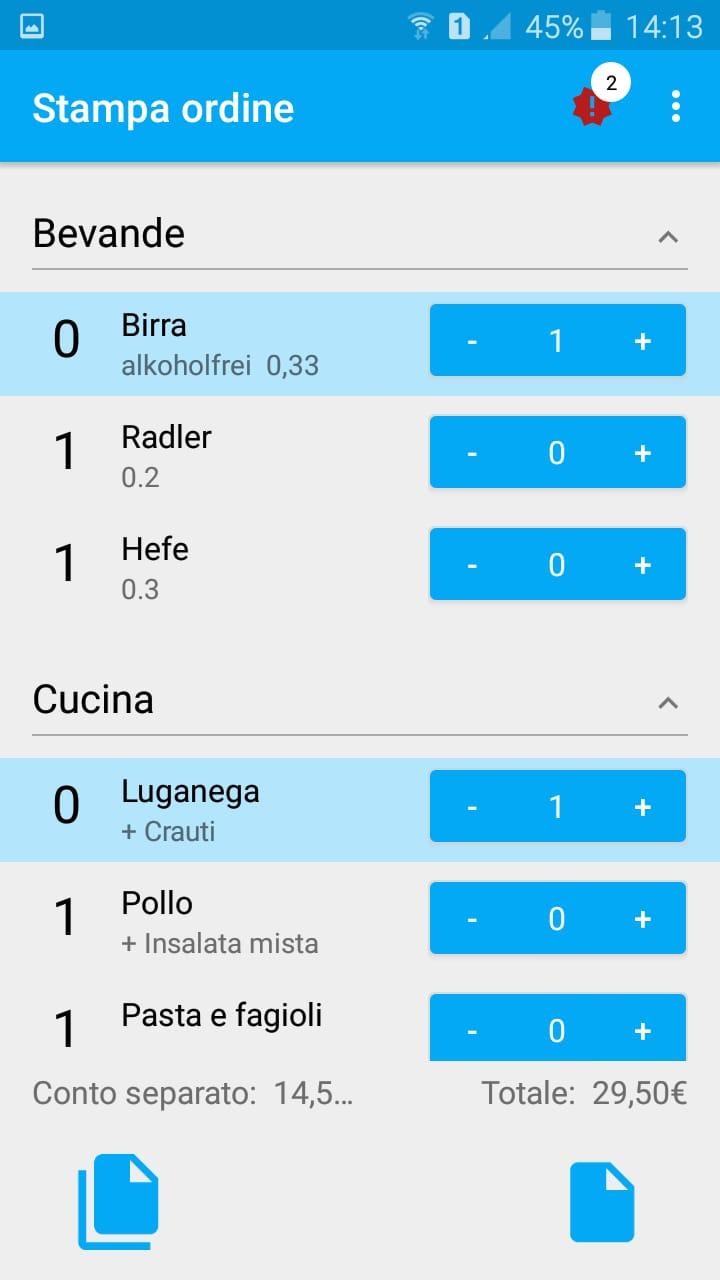Collapse the Cucina section
The width and height of the screenshot is (720, 1280).
click(668, 703)
